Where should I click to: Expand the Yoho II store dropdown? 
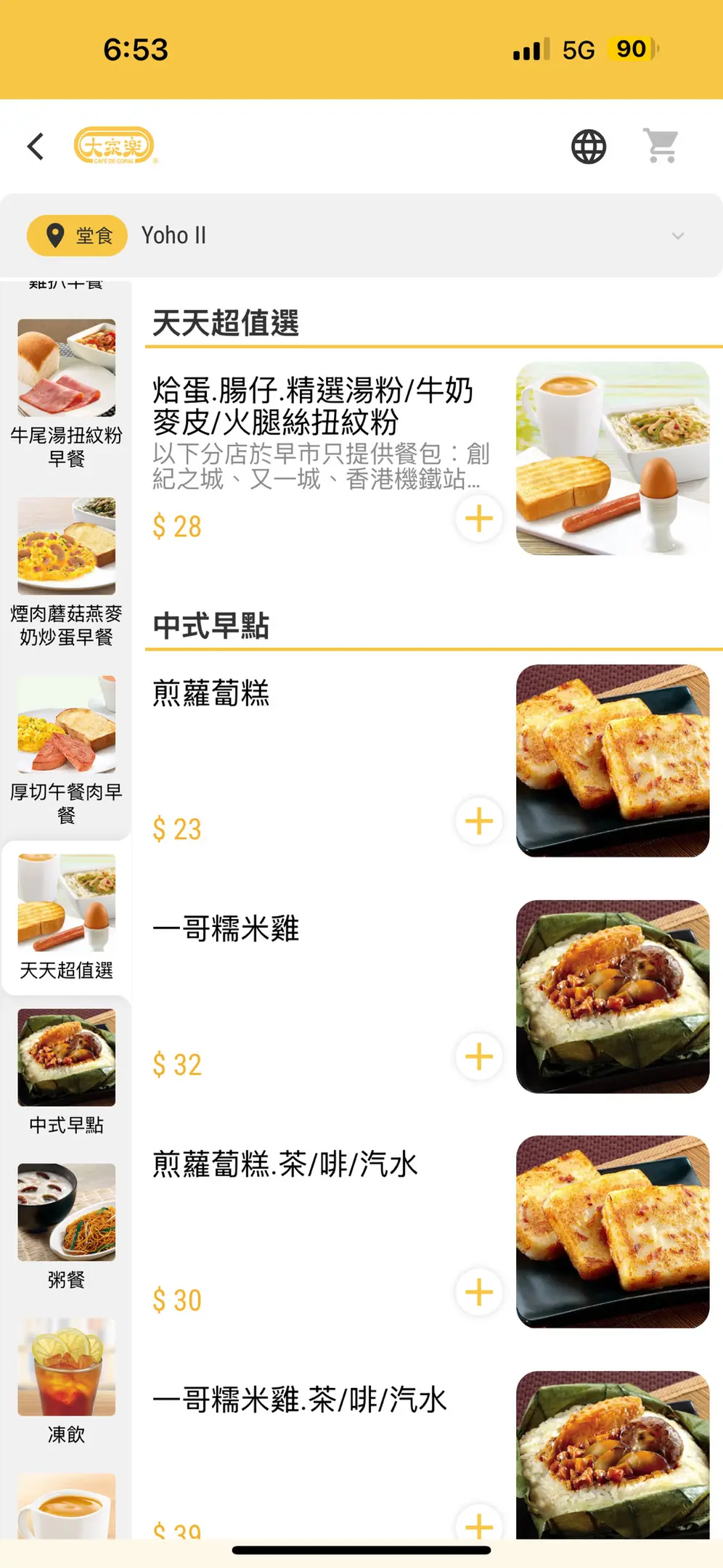click(677, 236)
